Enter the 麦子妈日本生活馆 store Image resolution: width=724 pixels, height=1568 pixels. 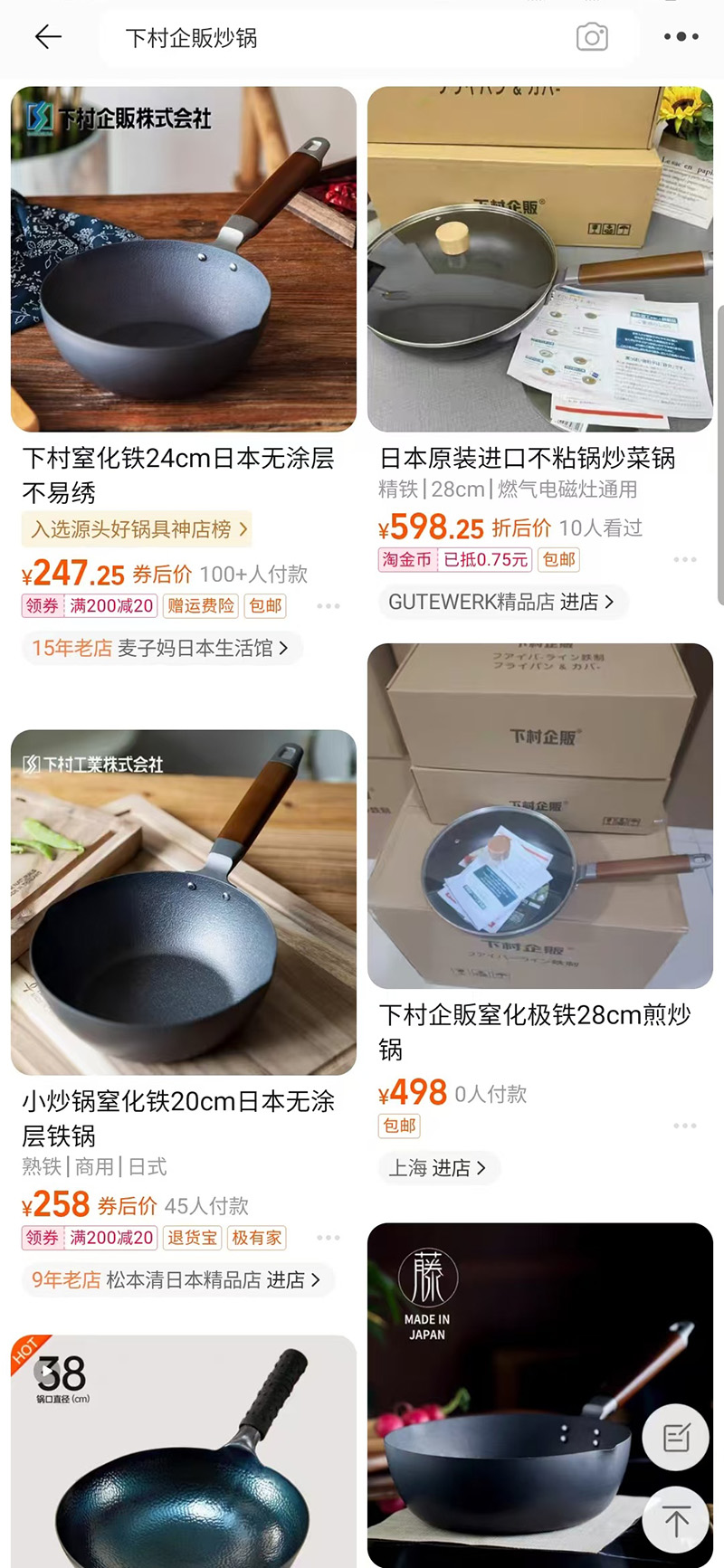coord(161,648)
